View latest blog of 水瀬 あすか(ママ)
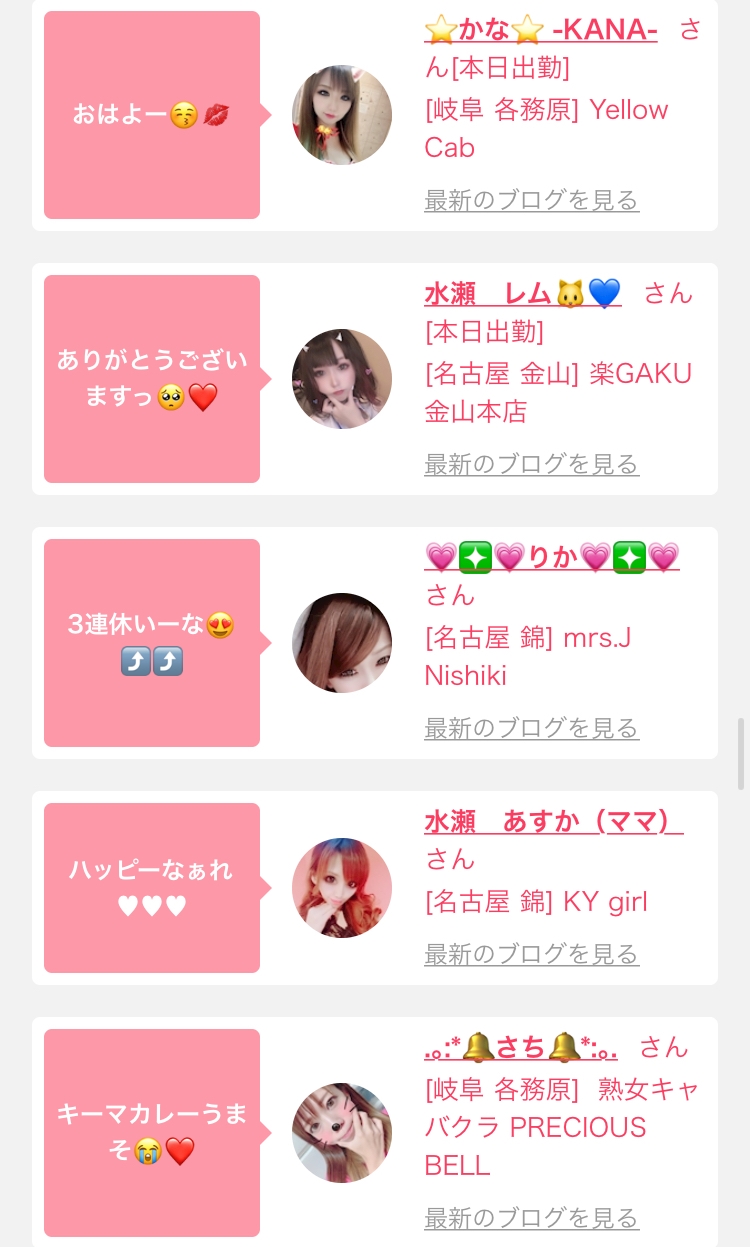This screenshot has width=750, height=1247. 531,954
